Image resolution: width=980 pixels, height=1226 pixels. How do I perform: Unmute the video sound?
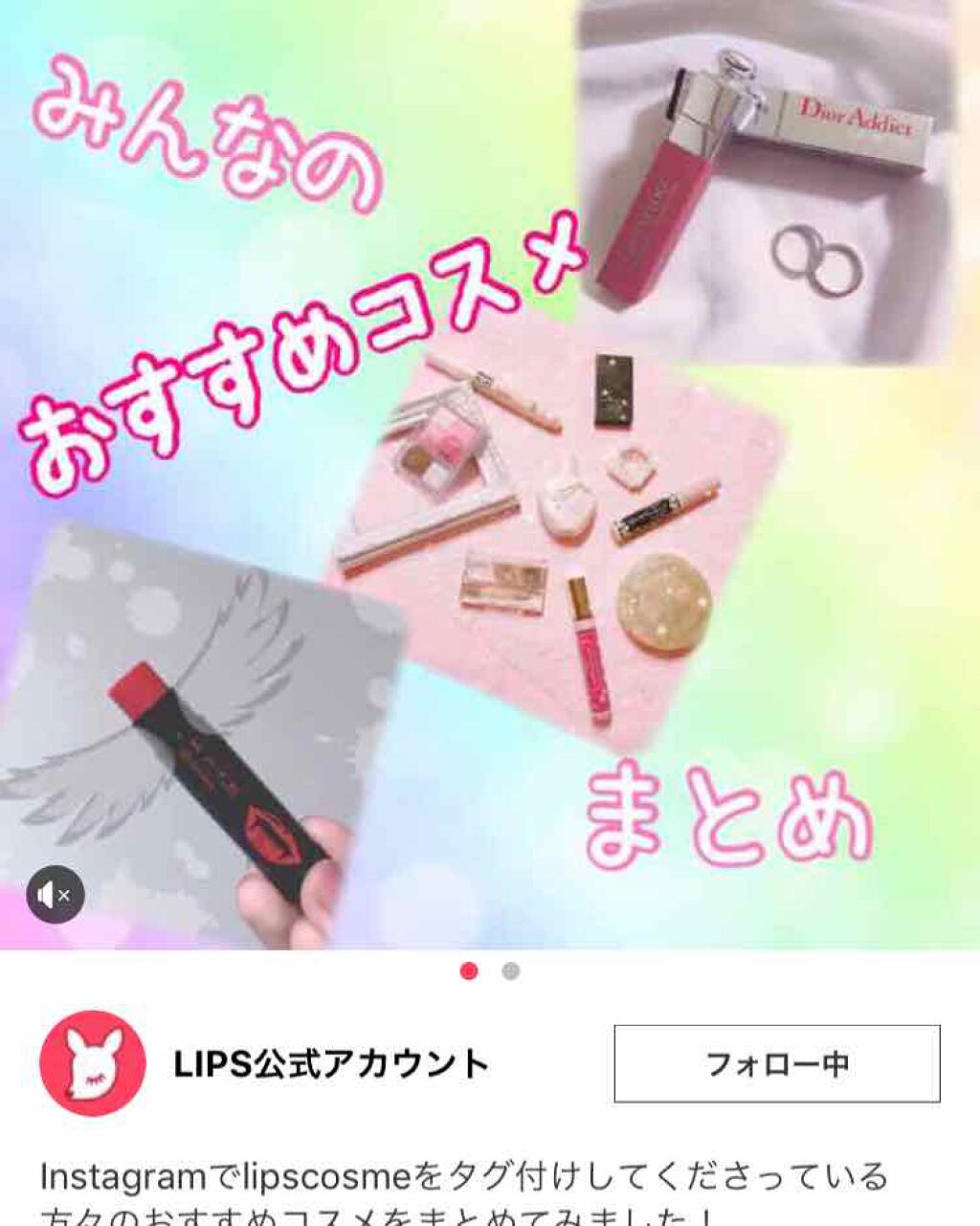(55, 895)
